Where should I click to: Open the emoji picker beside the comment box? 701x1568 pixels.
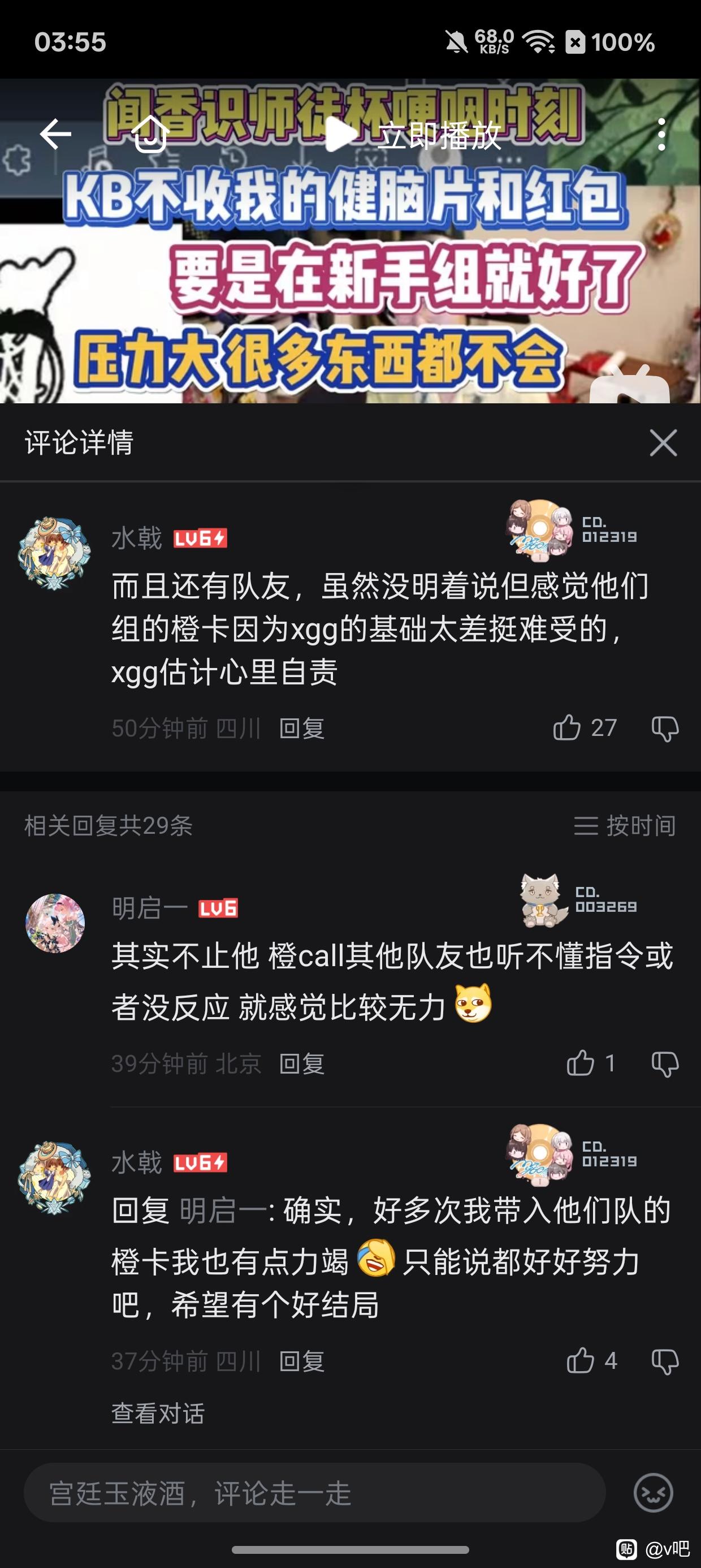(653, 1493)
